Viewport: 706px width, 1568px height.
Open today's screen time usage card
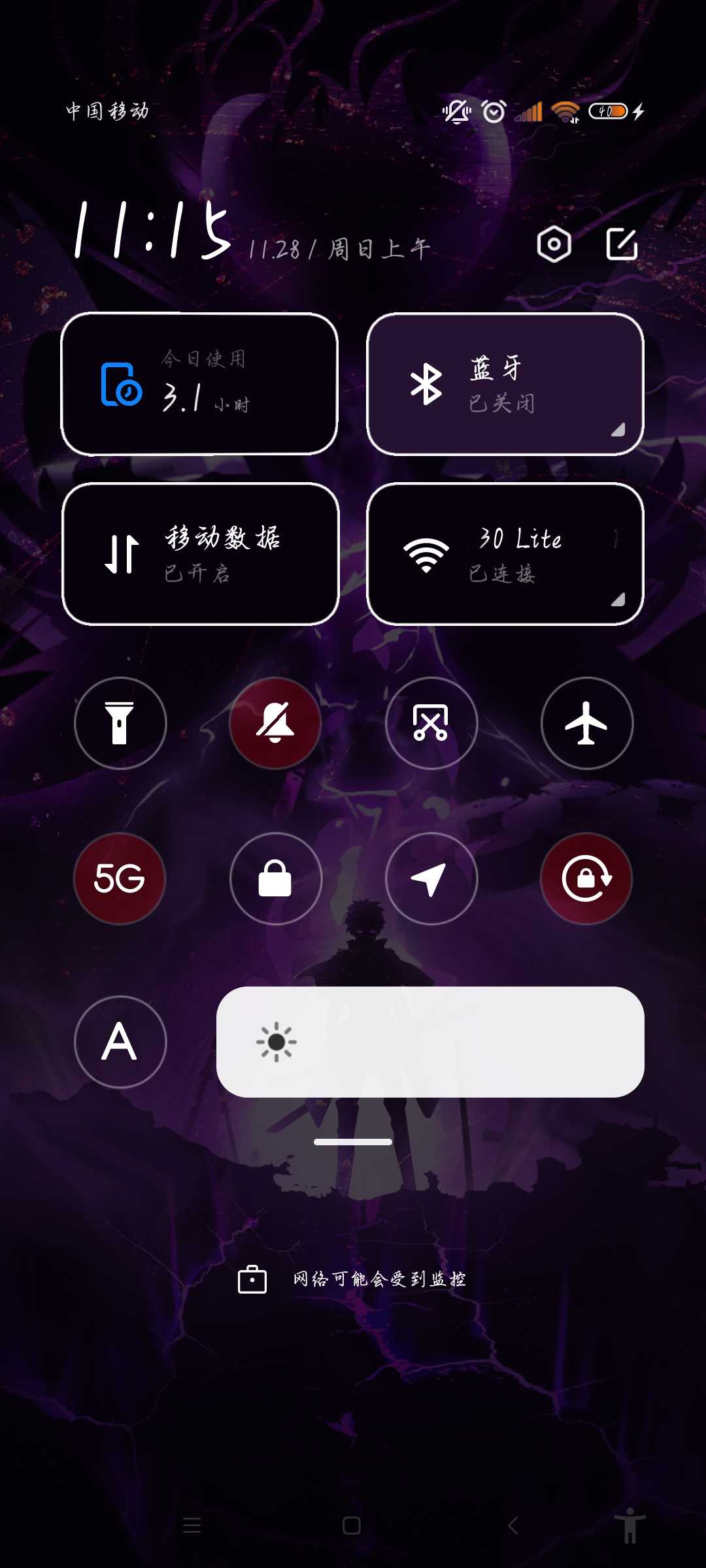click(x=199, y=384)
